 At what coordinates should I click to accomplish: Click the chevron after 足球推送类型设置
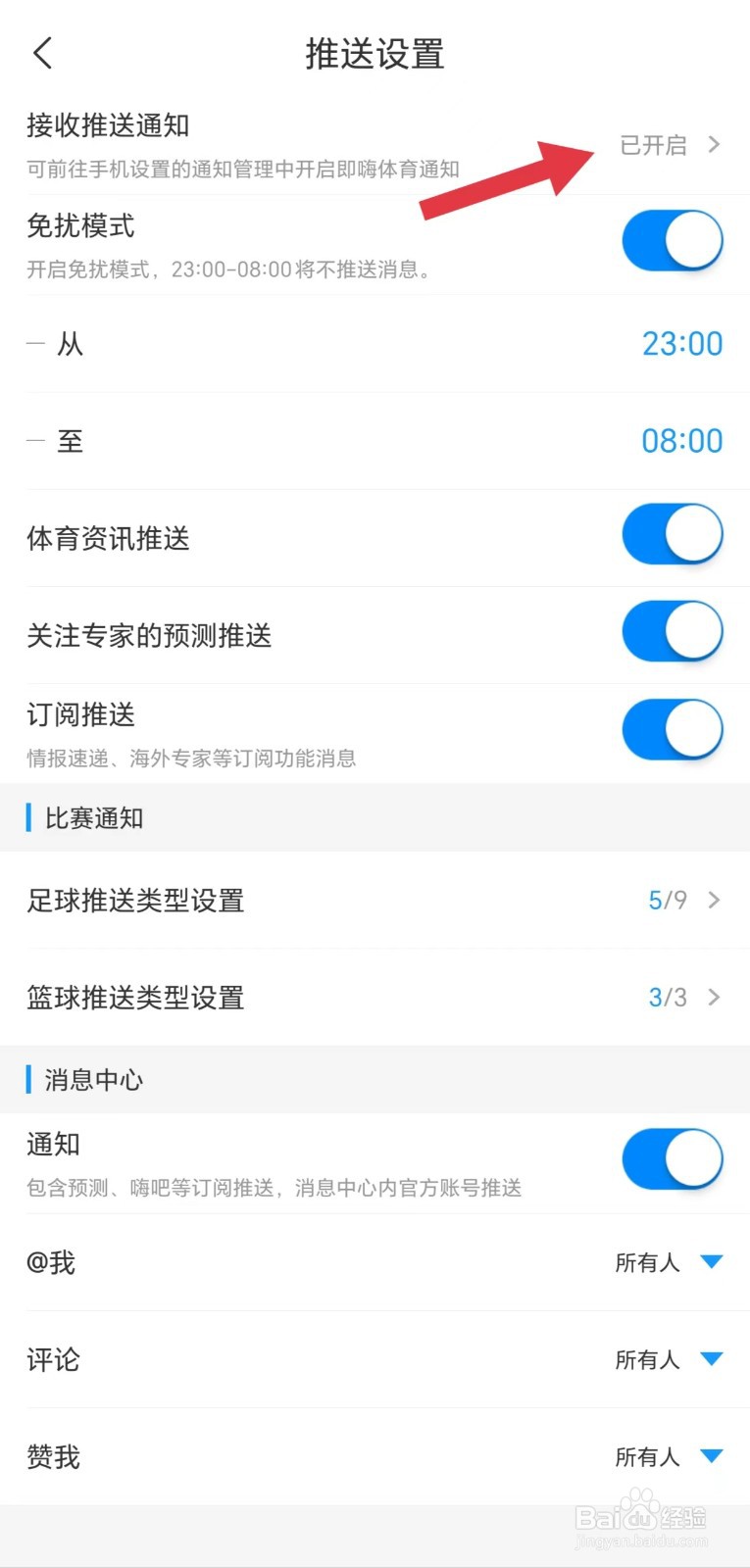pos(715,900)
